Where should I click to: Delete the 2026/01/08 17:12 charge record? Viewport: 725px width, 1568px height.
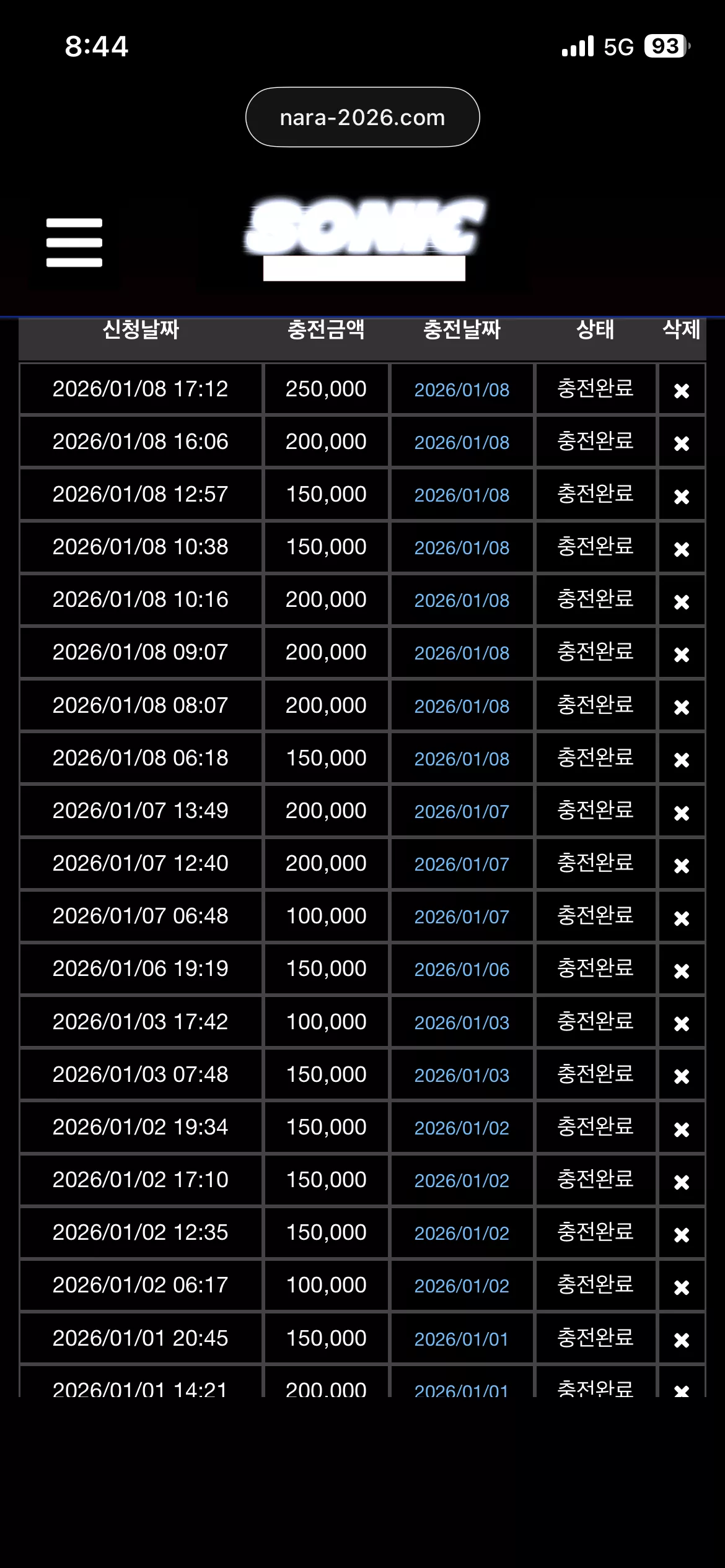(682, 391)
